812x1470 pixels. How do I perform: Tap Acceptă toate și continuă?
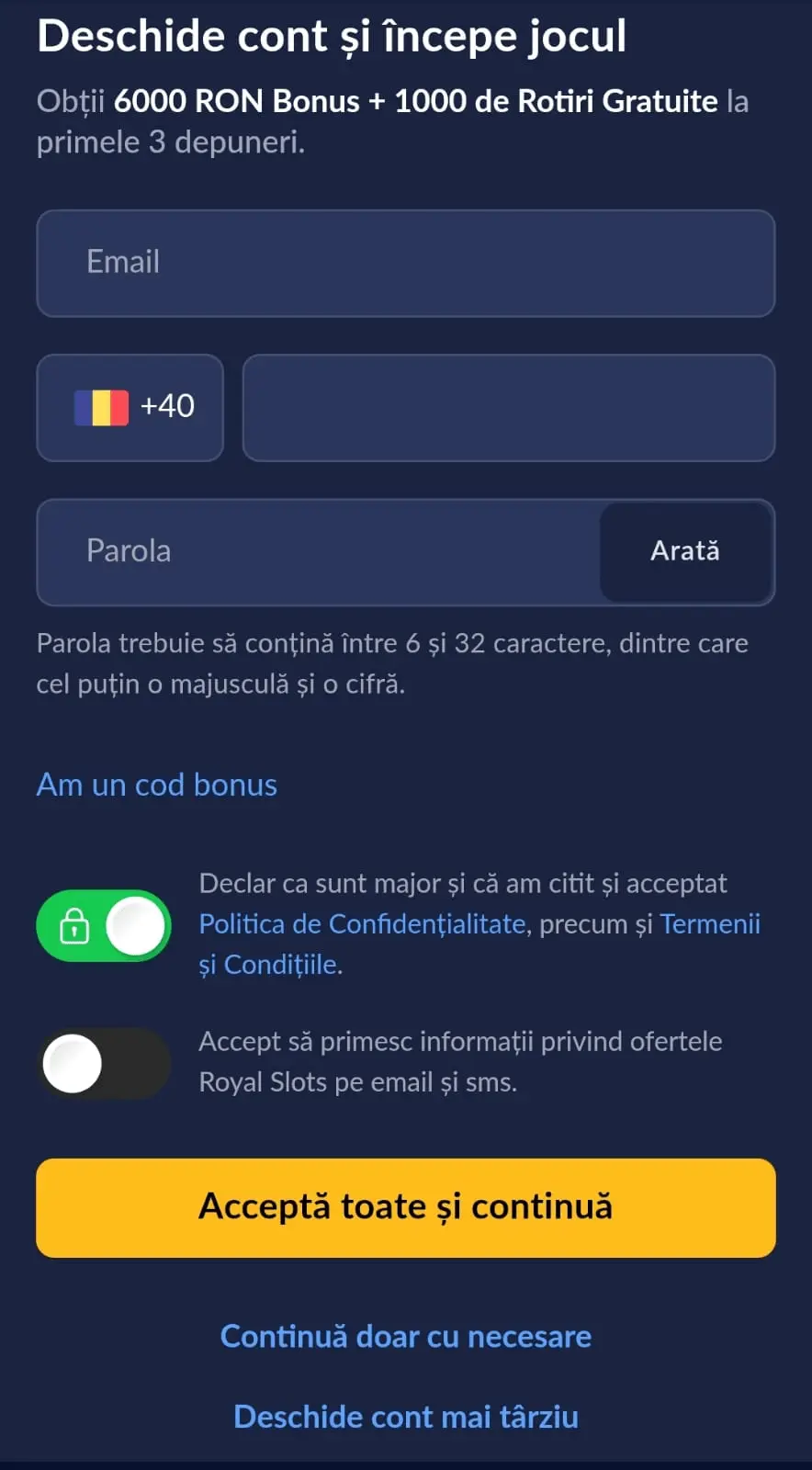click(x=405, y=1207)
